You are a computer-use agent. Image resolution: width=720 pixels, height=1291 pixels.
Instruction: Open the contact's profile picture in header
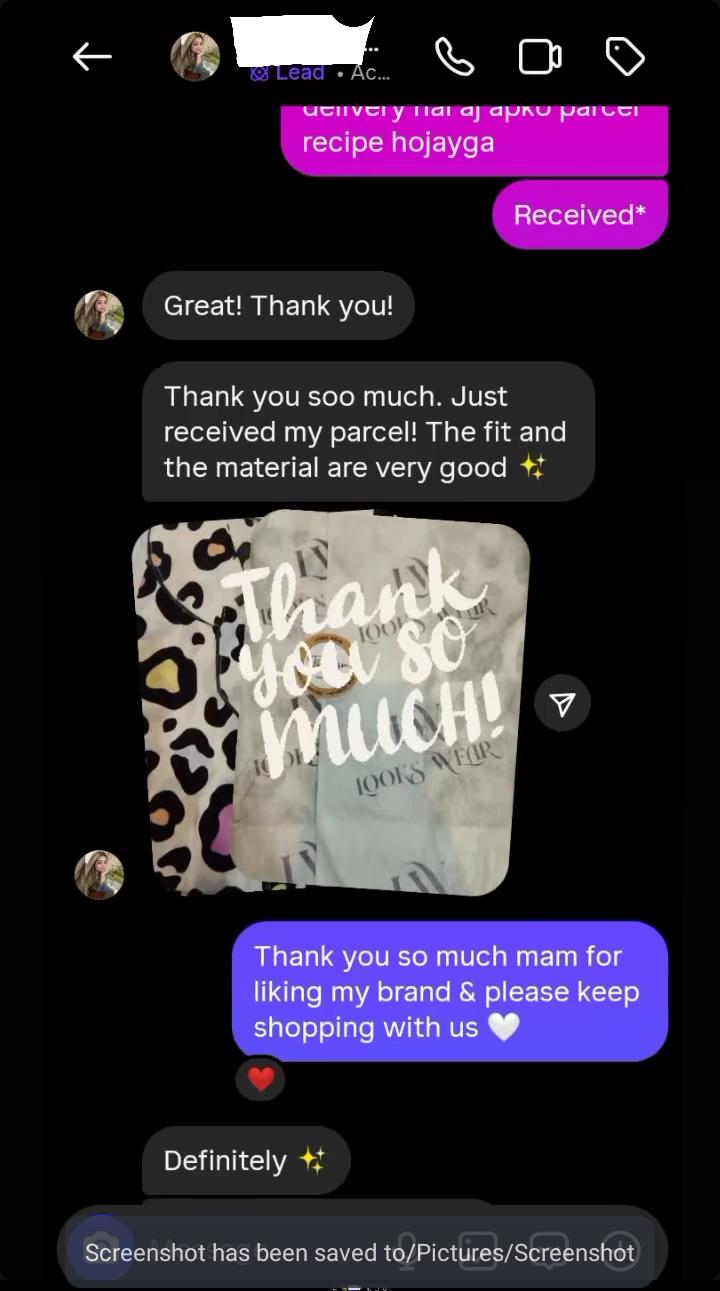point(195,57)
